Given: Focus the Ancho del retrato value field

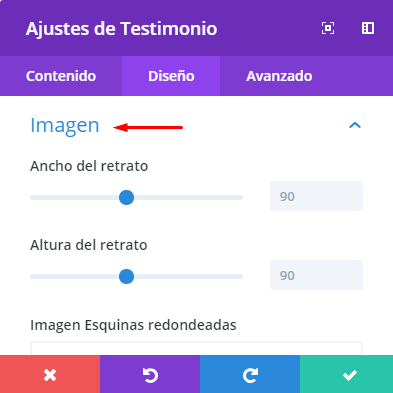Looking at the screenshot, I should 316,196.
